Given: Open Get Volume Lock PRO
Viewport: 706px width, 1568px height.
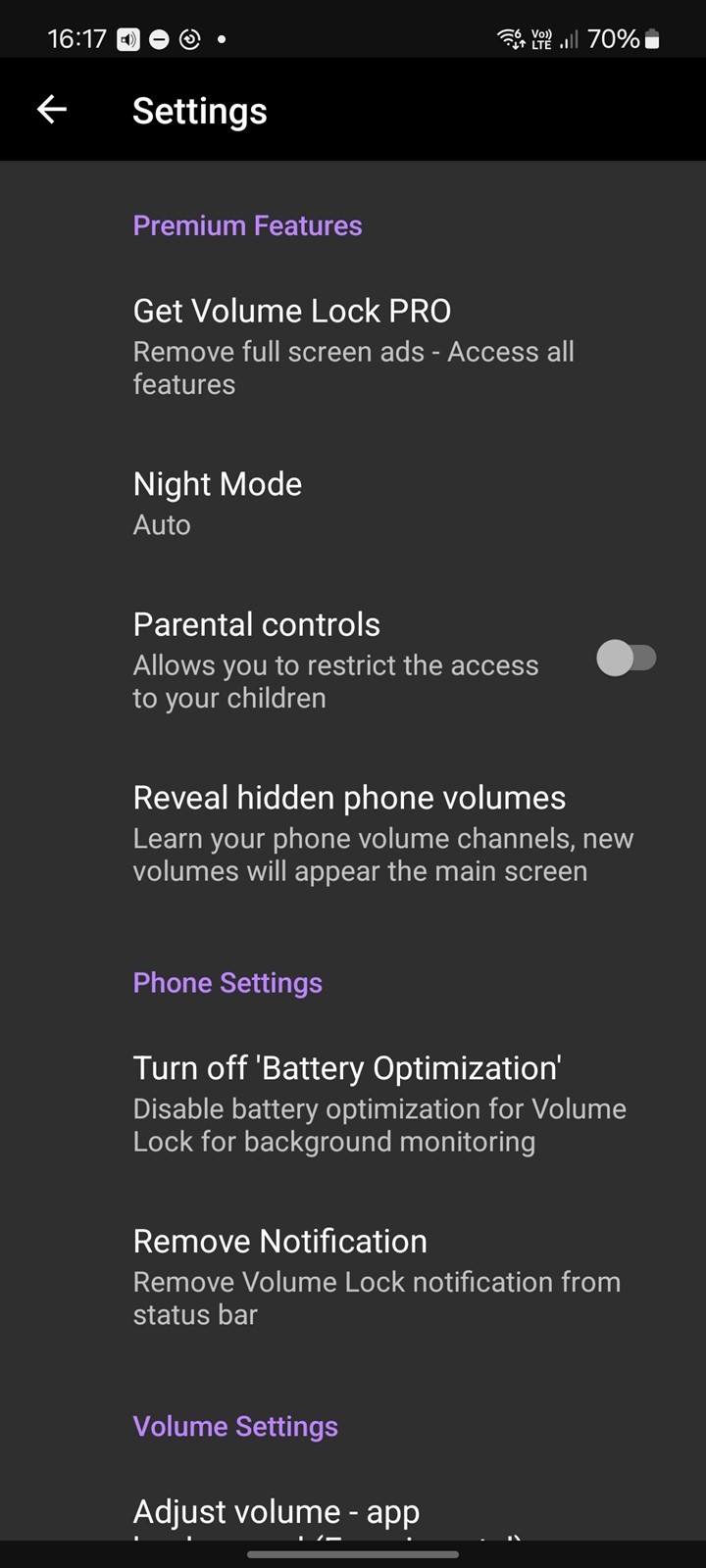Looking at the screenshot, I should [x=353, y=345].
